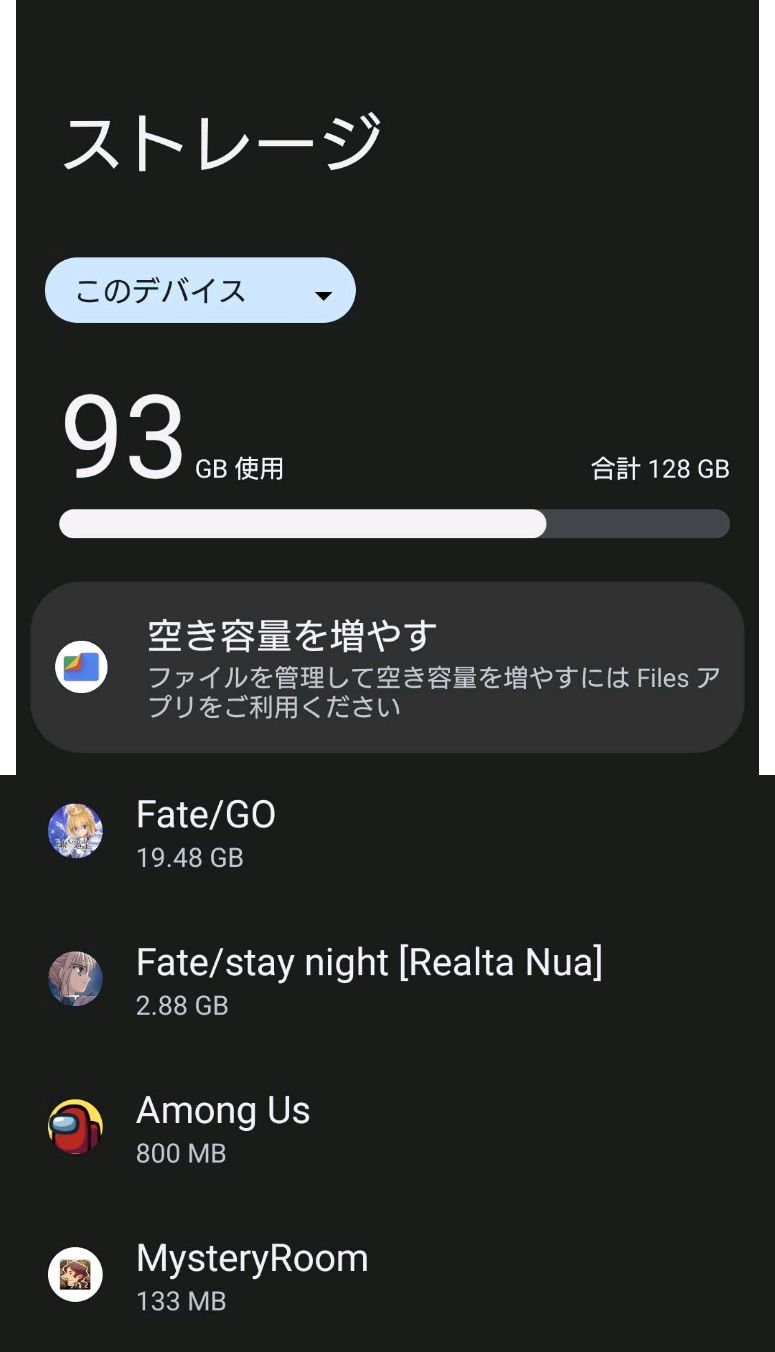Select the Among Us app row
Viewport: 775px width, 1352px height.
click(387, 1128)
